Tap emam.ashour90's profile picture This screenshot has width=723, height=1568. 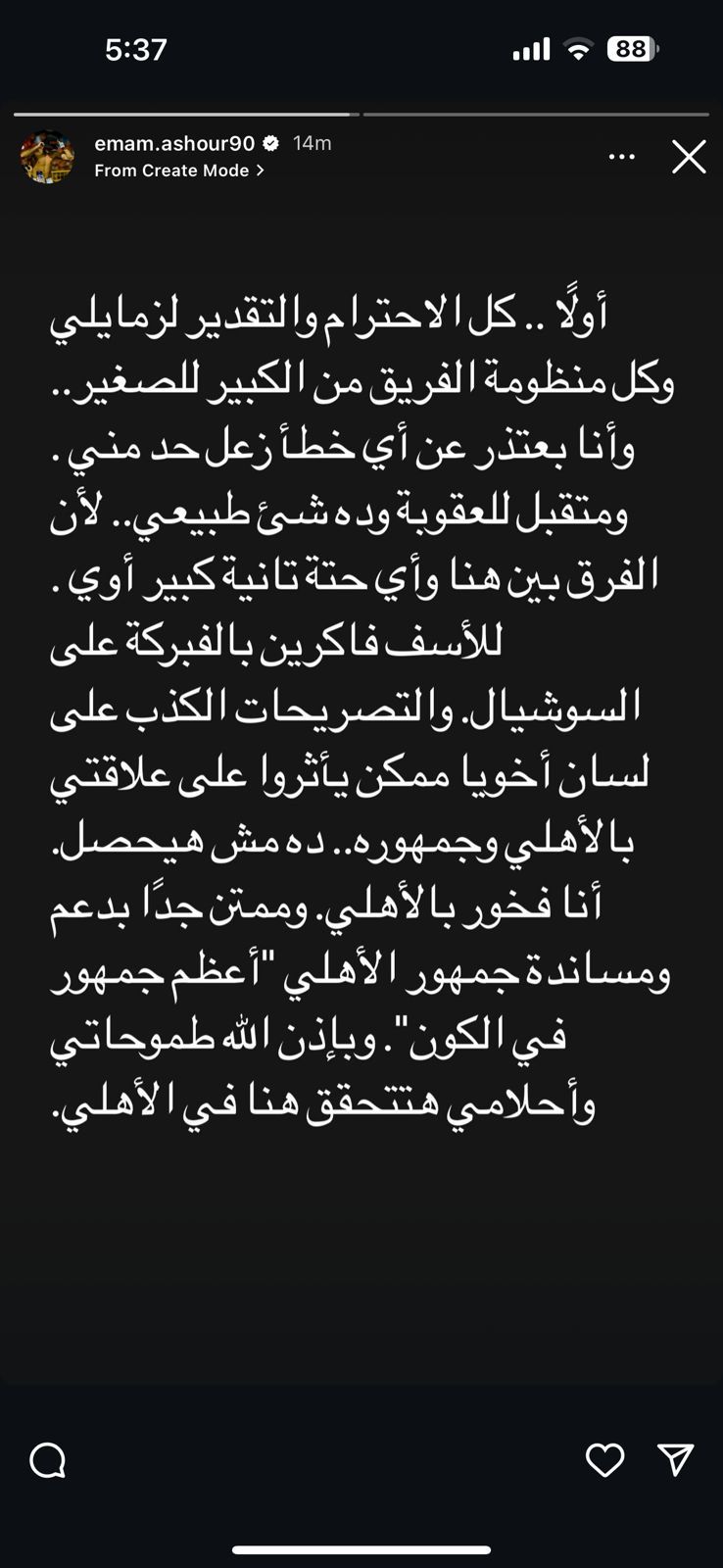47,157
